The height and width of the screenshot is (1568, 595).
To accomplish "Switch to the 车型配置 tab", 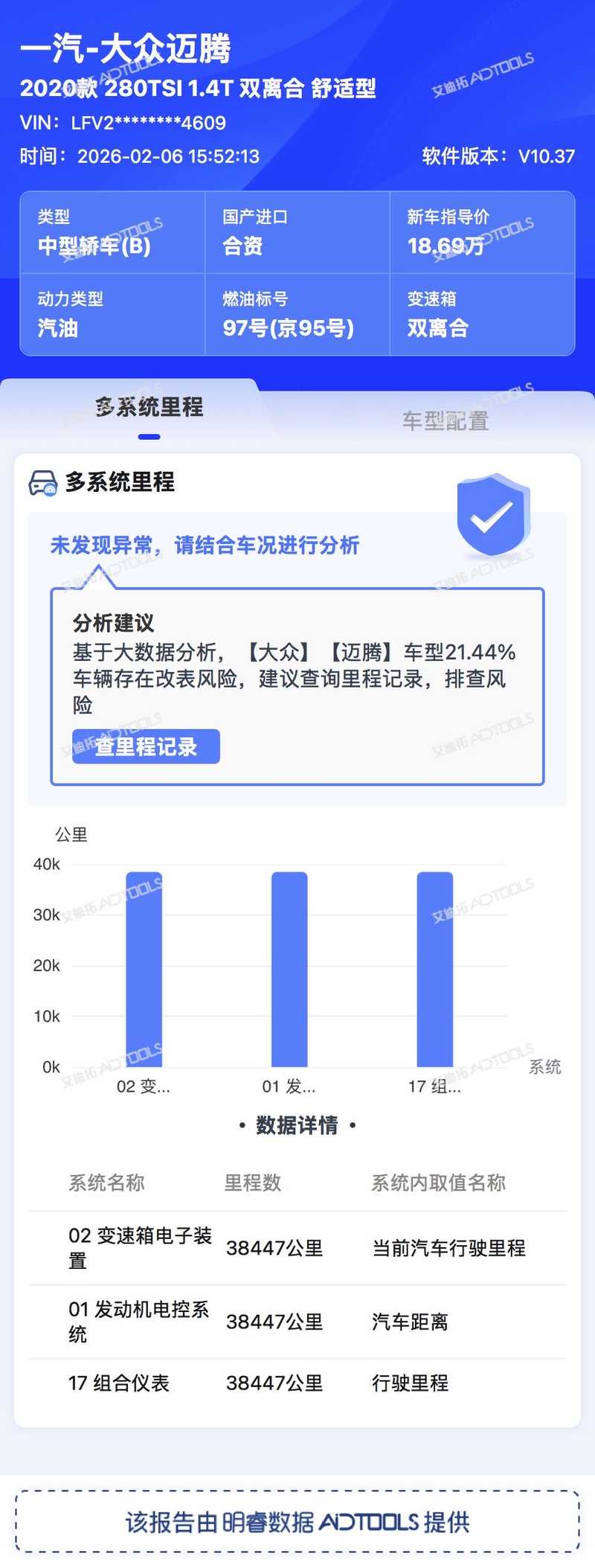I will tap(445, 421).
